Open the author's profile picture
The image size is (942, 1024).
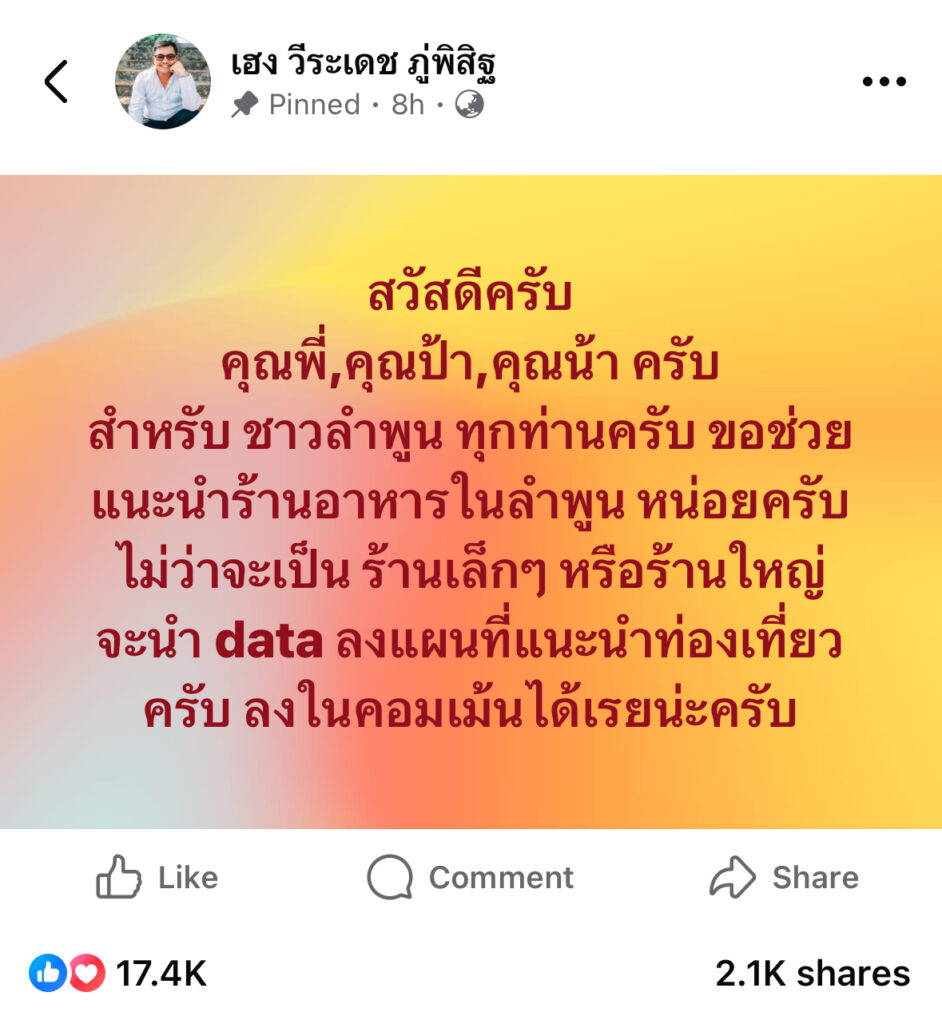[x=163, y=82]
